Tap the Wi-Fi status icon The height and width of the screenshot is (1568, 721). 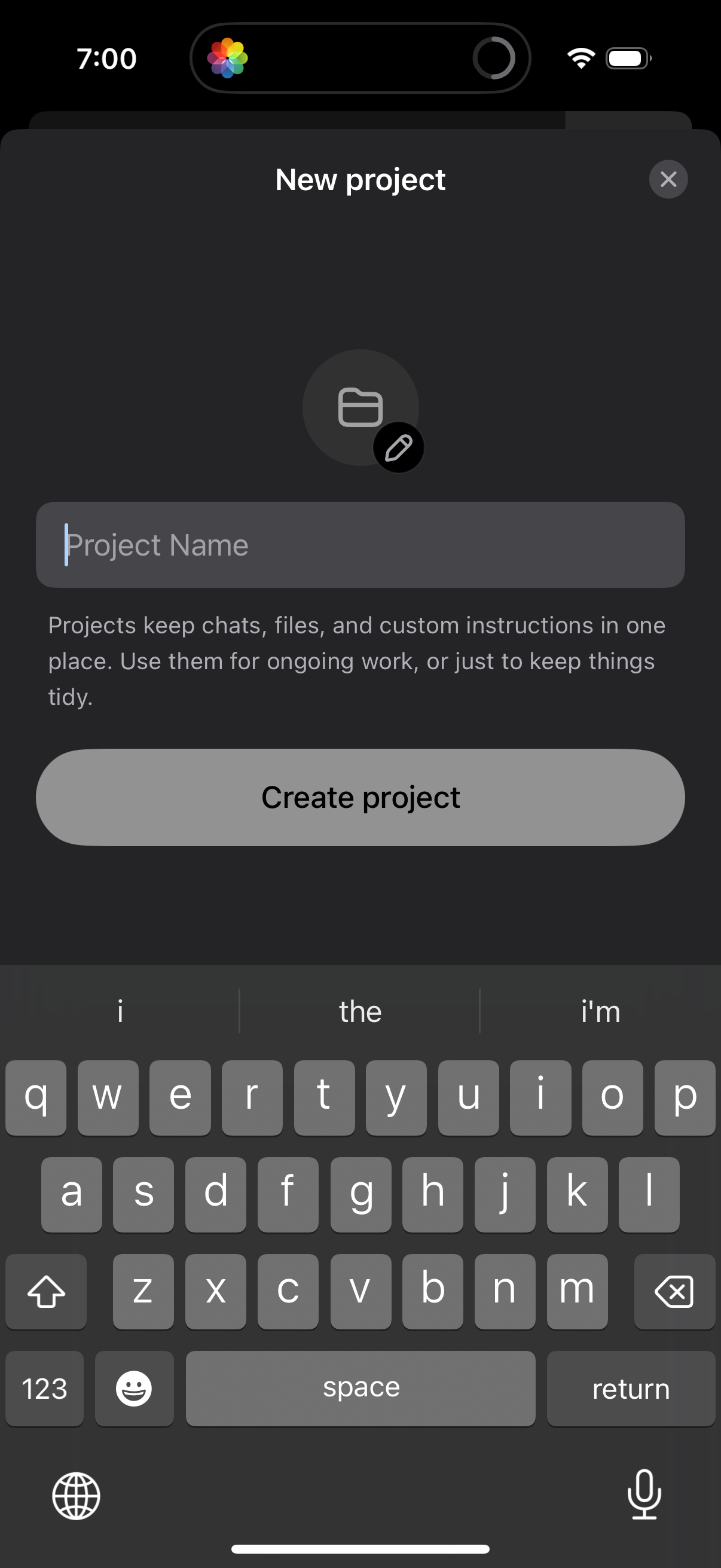pos(579,57)
